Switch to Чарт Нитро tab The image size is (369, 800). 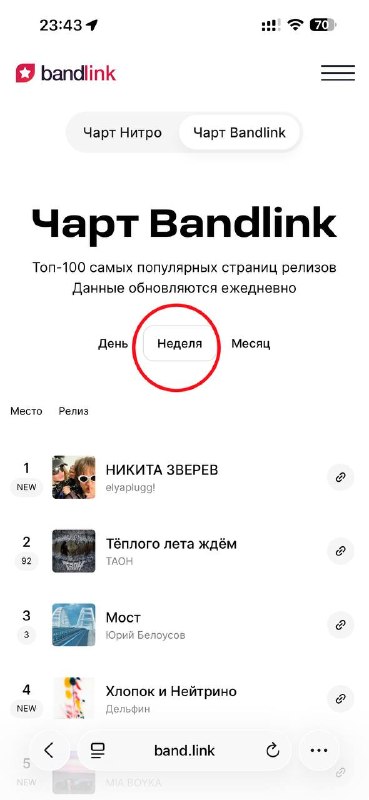pos(122,133)
